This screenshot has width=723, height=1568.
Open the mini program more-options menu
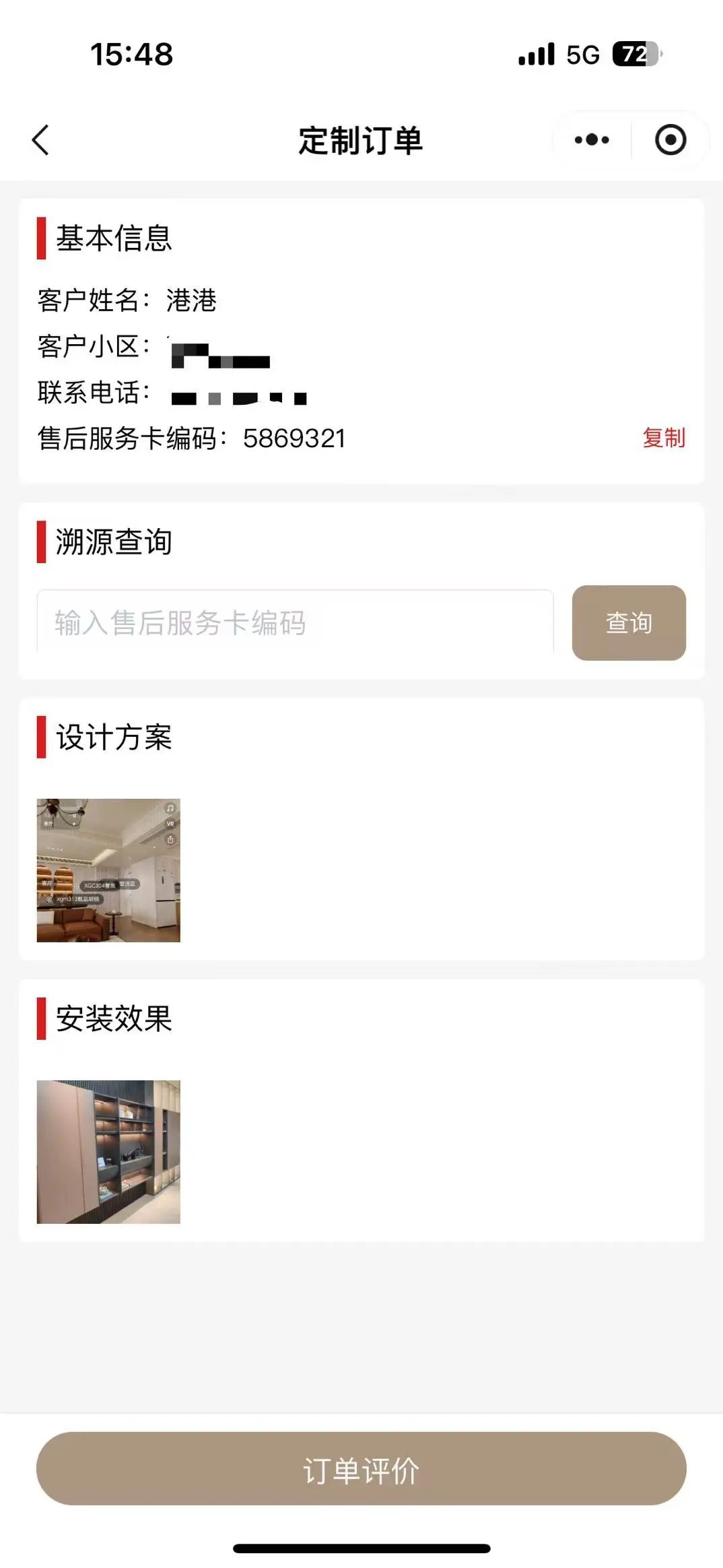[x=592, y=140]
